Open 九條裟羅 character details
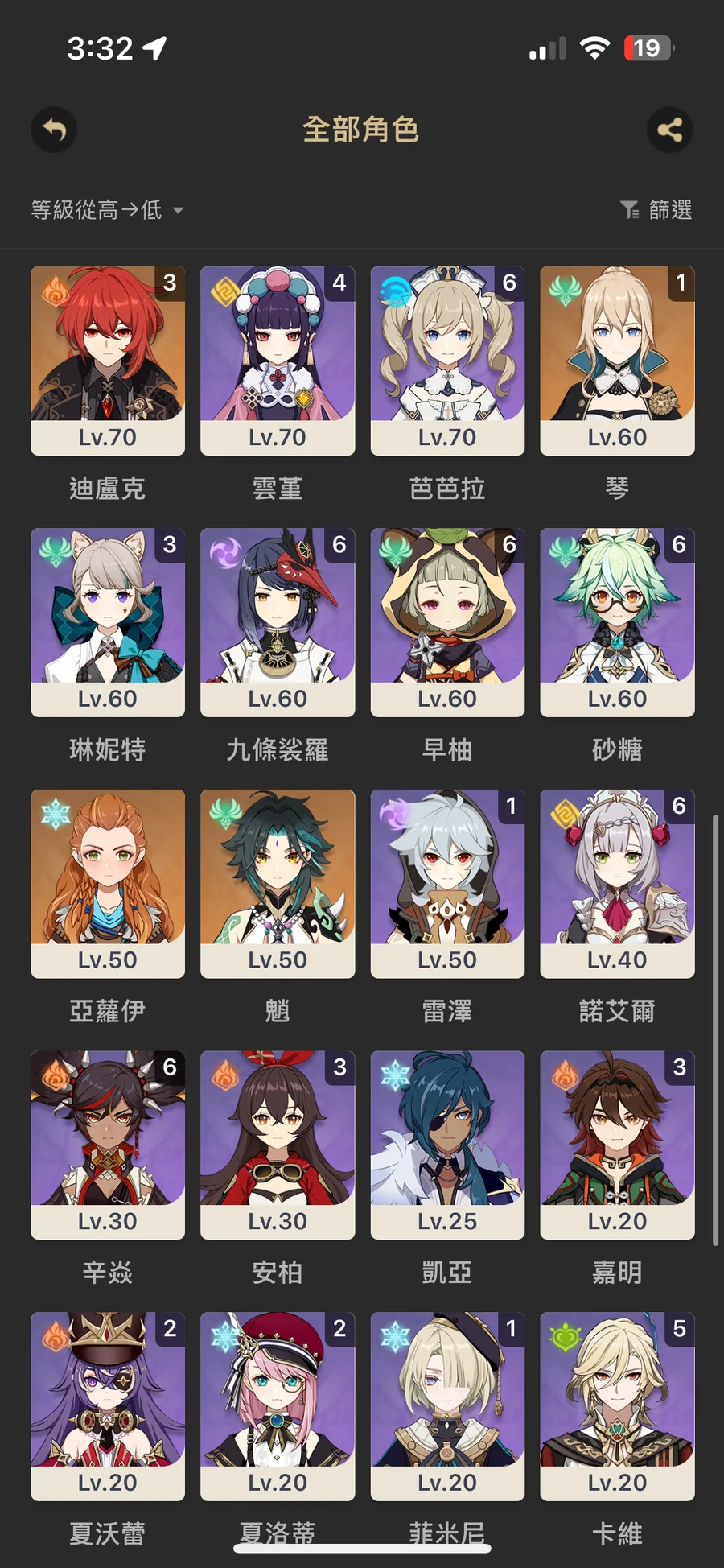The height and width of the screenshot is (1568, 724). coord(278,622)
